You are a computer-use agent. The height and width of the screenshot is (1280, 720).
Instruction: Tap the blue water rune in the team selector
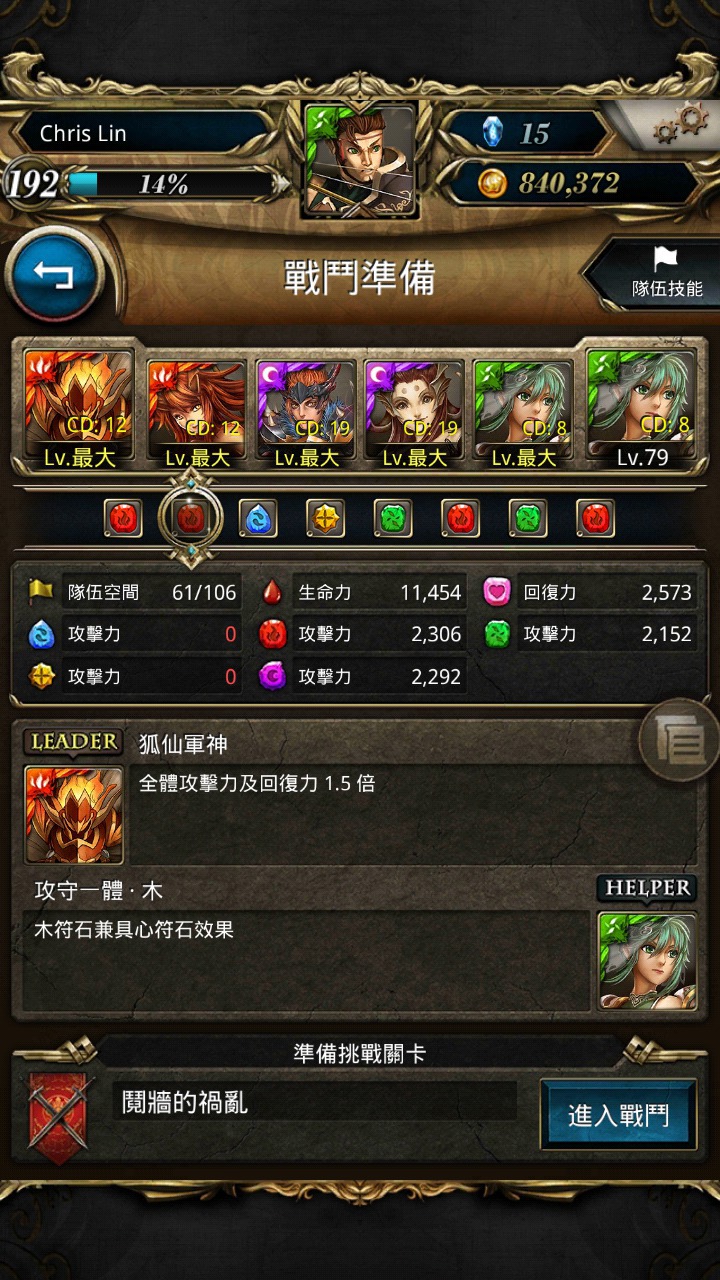coord(257,518)
